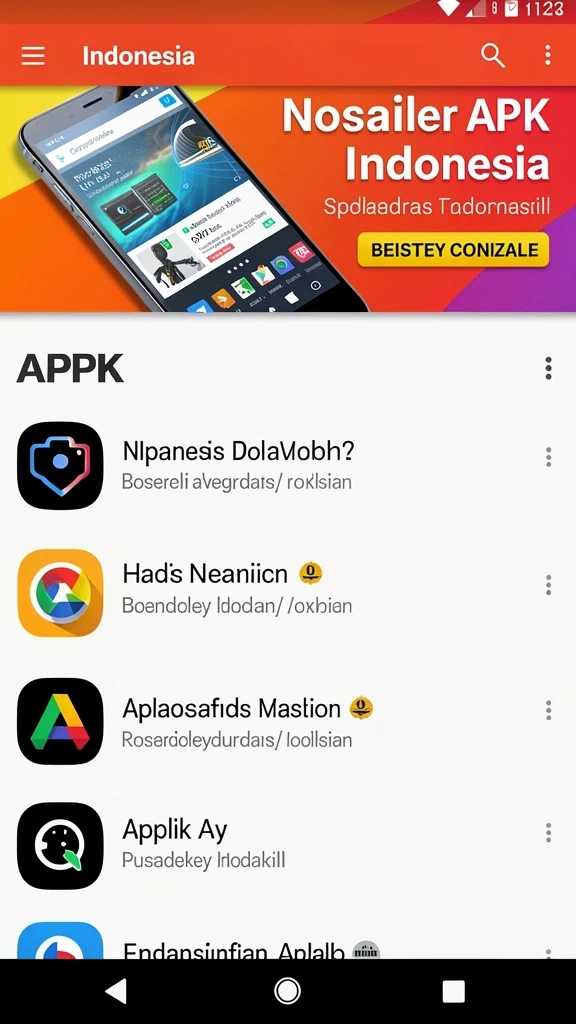576x1024 pixels.
Task: Show options for Applik Ay
Action: coord(549,833)
